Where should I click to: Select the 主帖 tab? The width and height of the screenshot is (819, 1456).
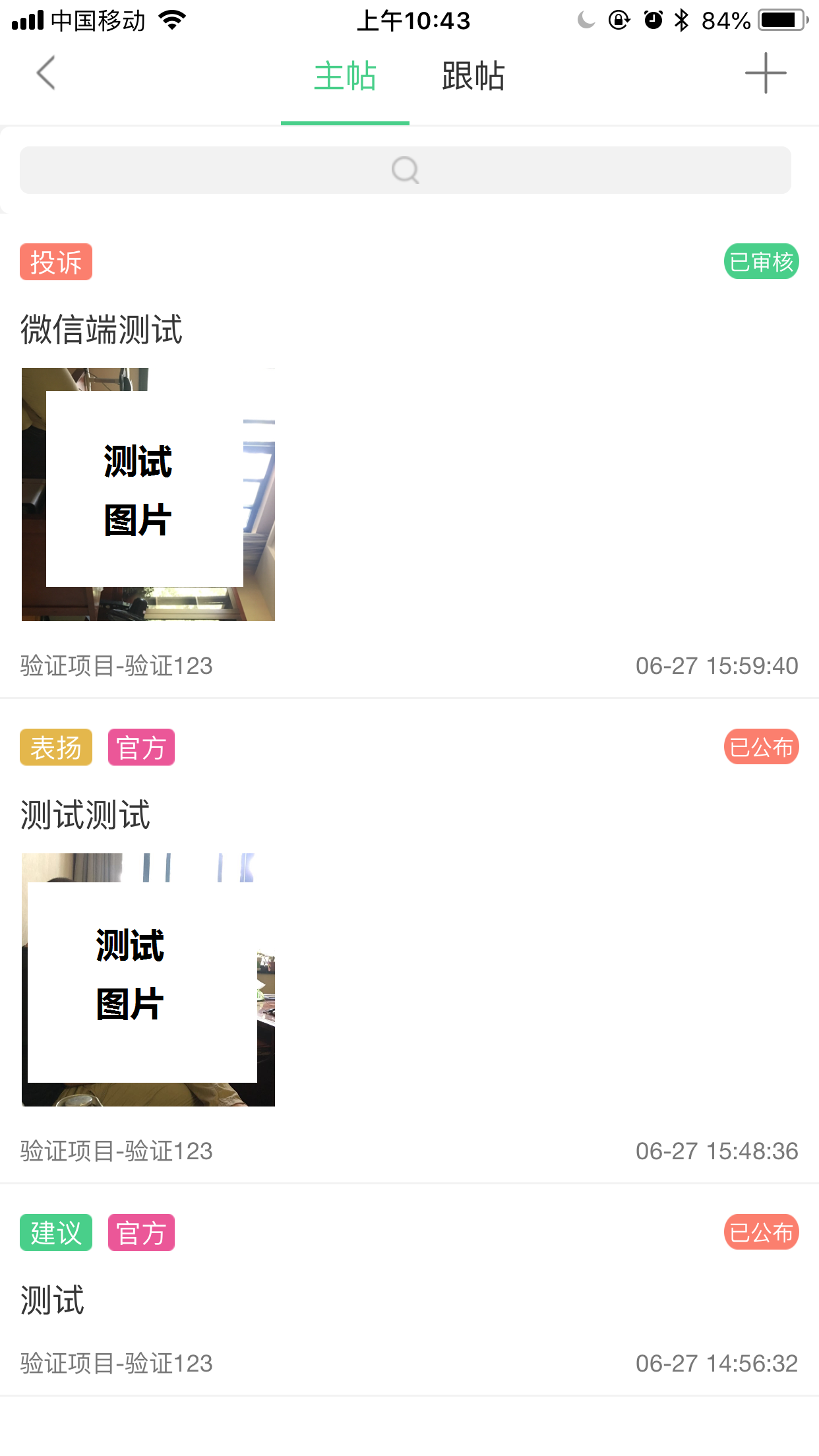click(345, 76)
